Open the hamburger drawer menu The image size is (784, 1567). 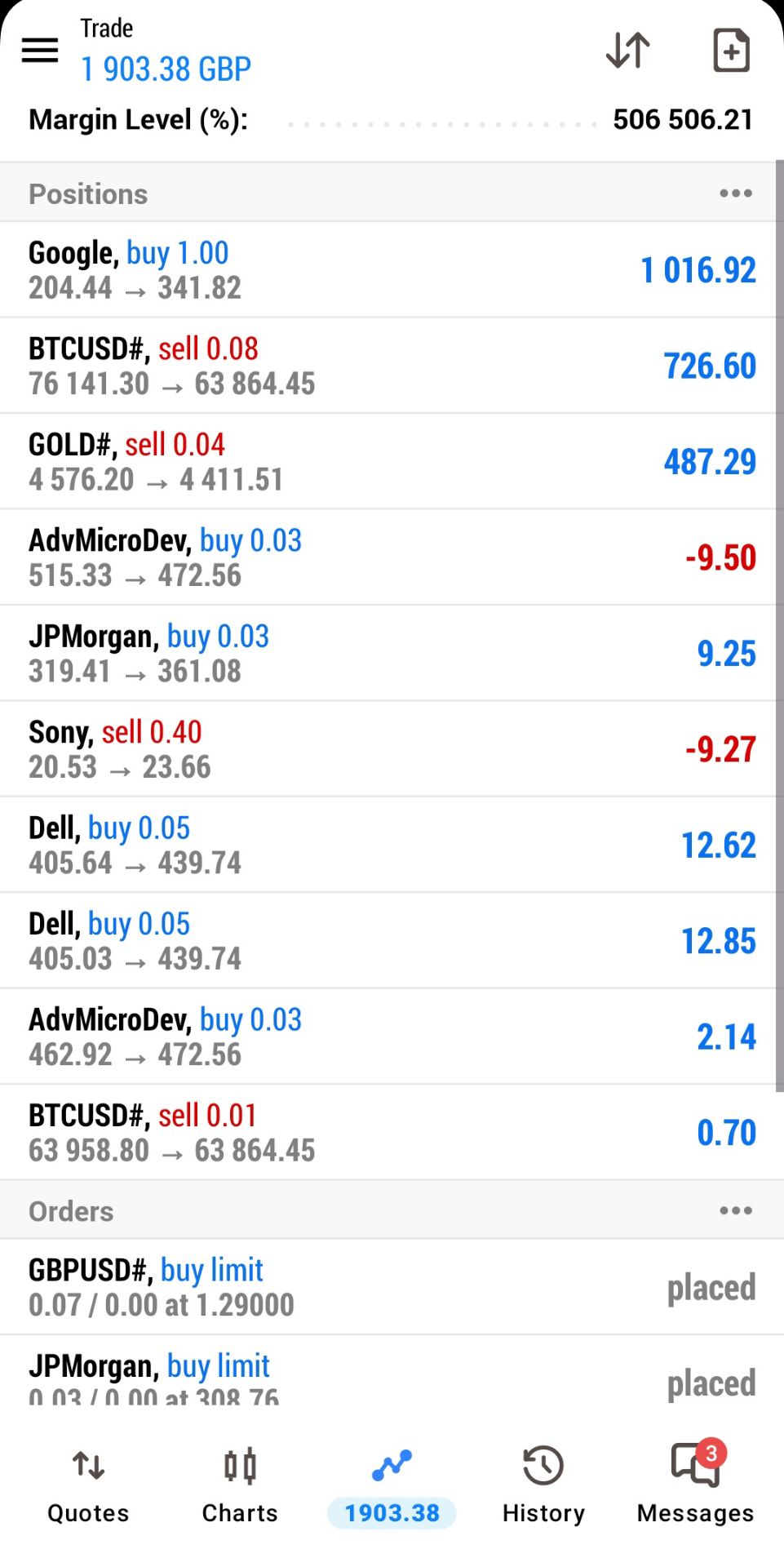tap(39, 51)
